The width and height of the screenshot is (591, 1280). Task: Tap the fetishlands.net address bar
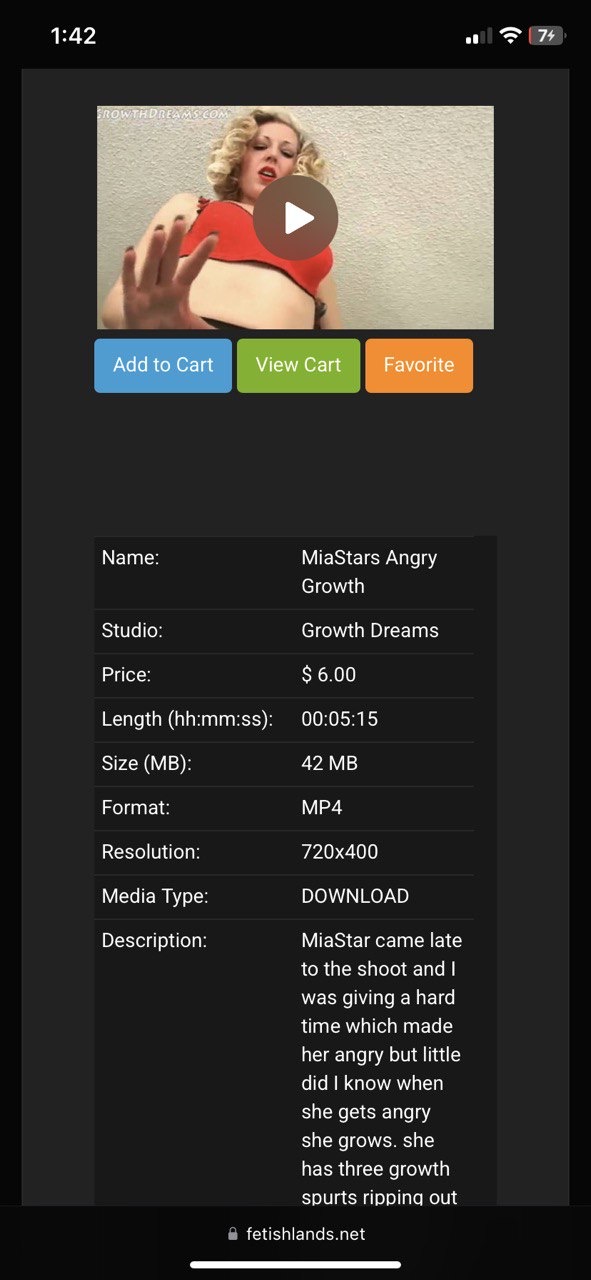pyautogui.click(x=296, y=1234)
